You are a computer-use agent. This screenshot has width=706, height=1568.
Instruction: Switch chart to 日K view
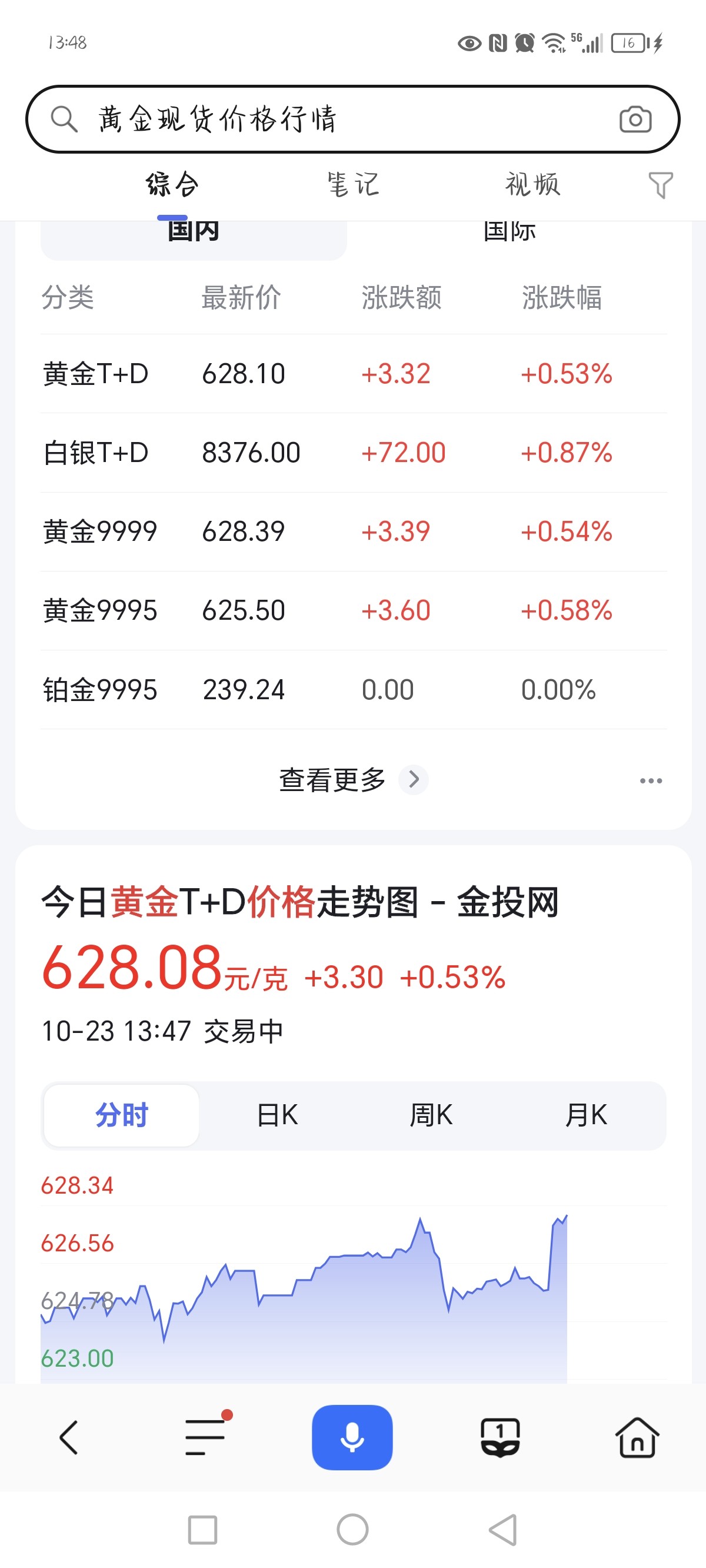tap(278, 1115)
